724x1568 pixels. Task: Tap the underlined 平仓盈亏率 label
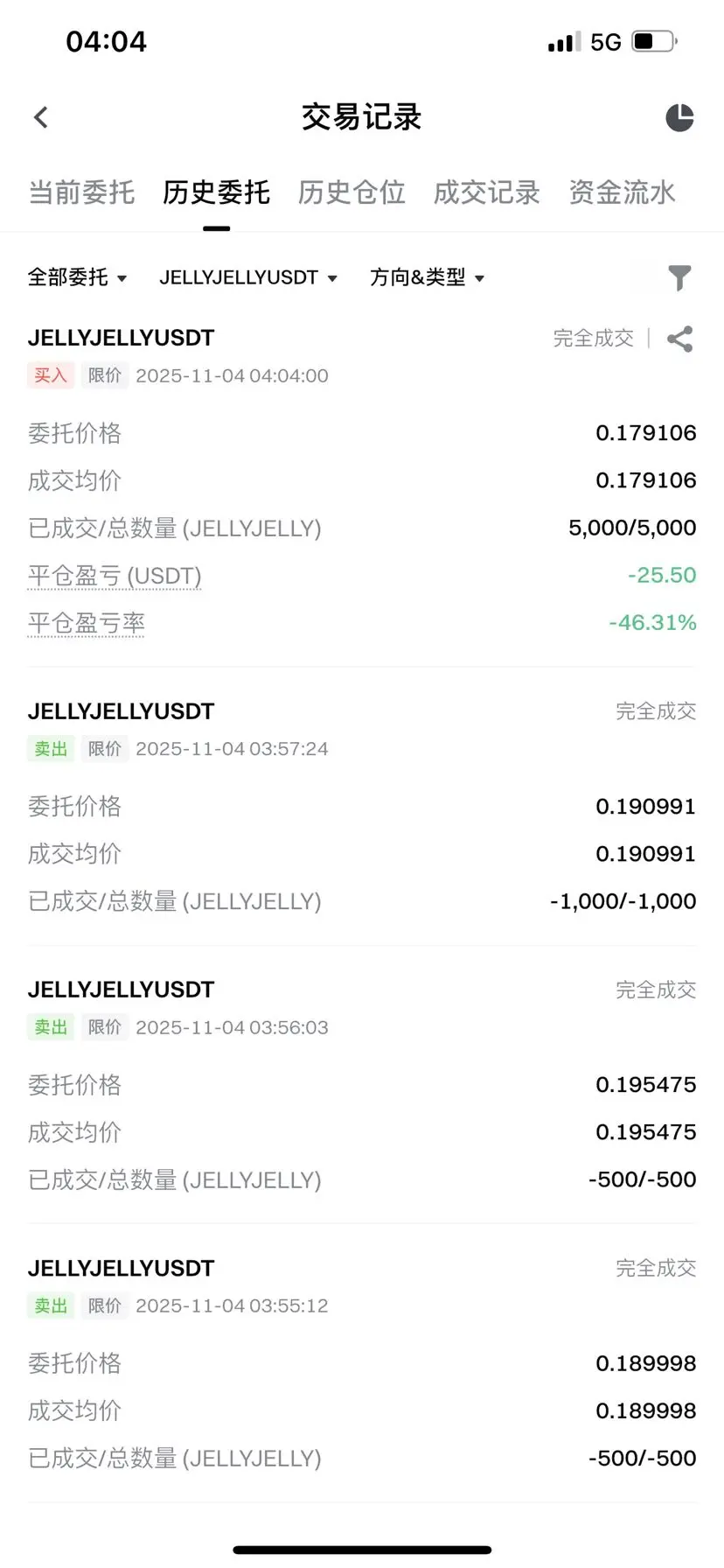[86, 623]
